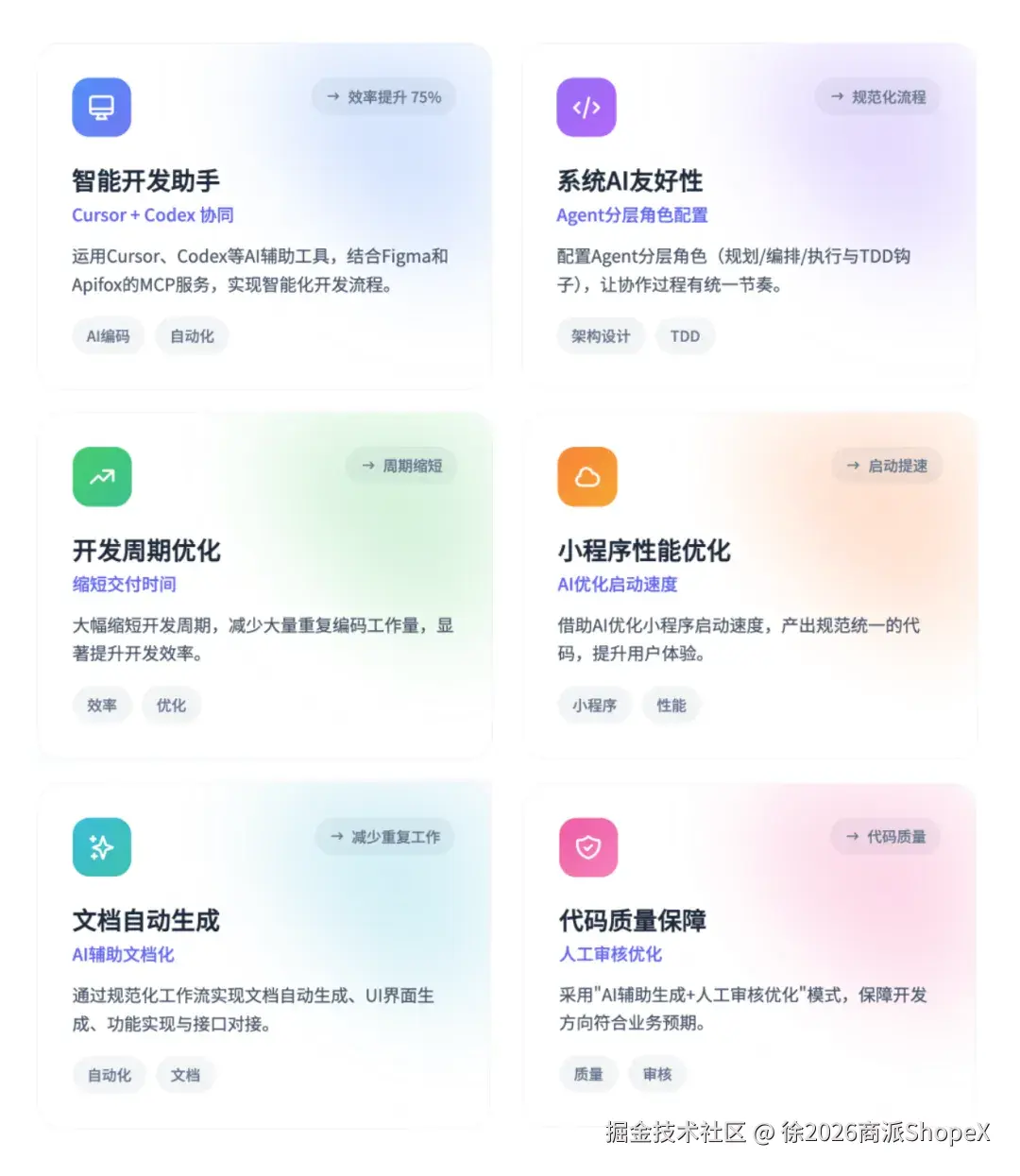1020x1176 pixels.
Task: Click the shield check icon above 代码质量保障
Action: 586,847
